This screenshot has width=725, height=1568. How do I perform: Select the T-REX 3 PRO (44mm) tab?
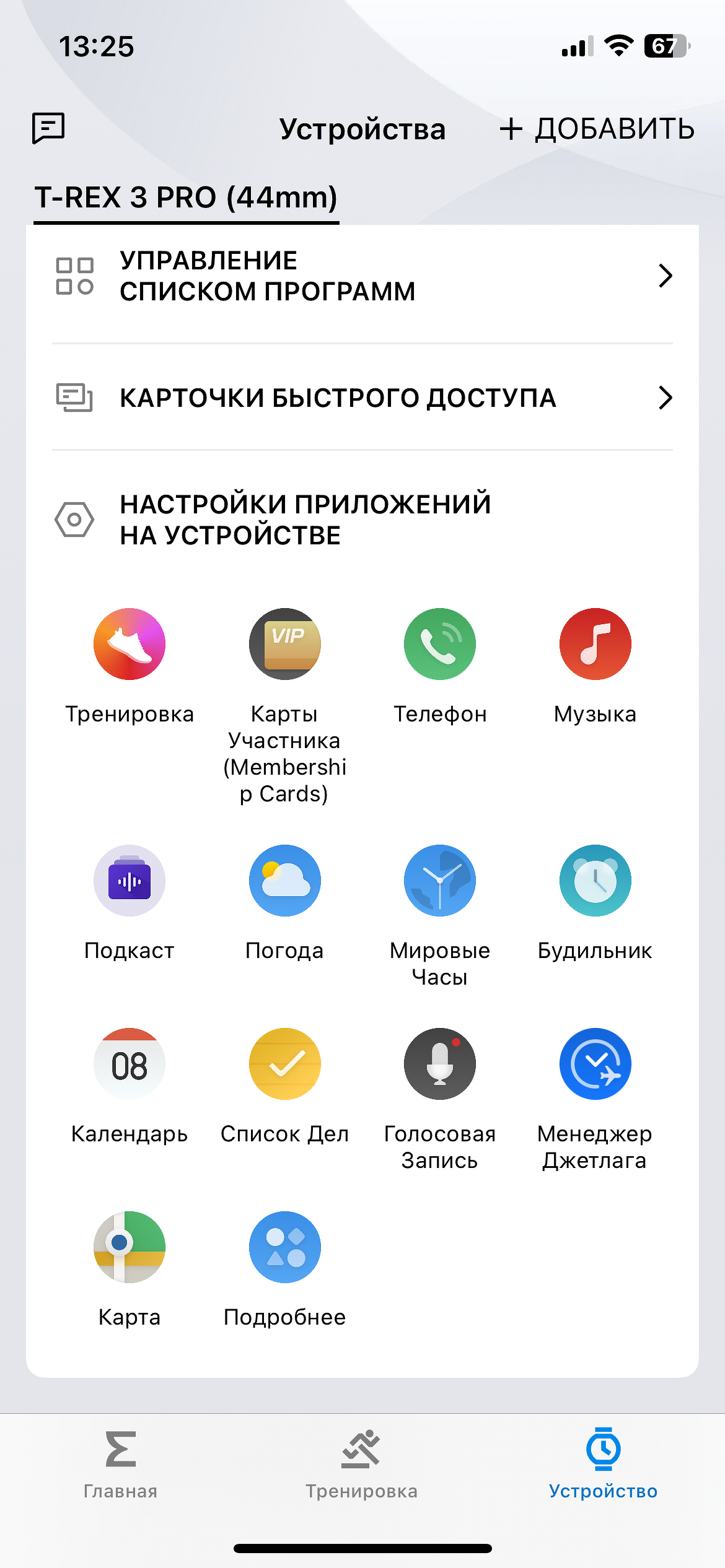click(x=186, y=198)
